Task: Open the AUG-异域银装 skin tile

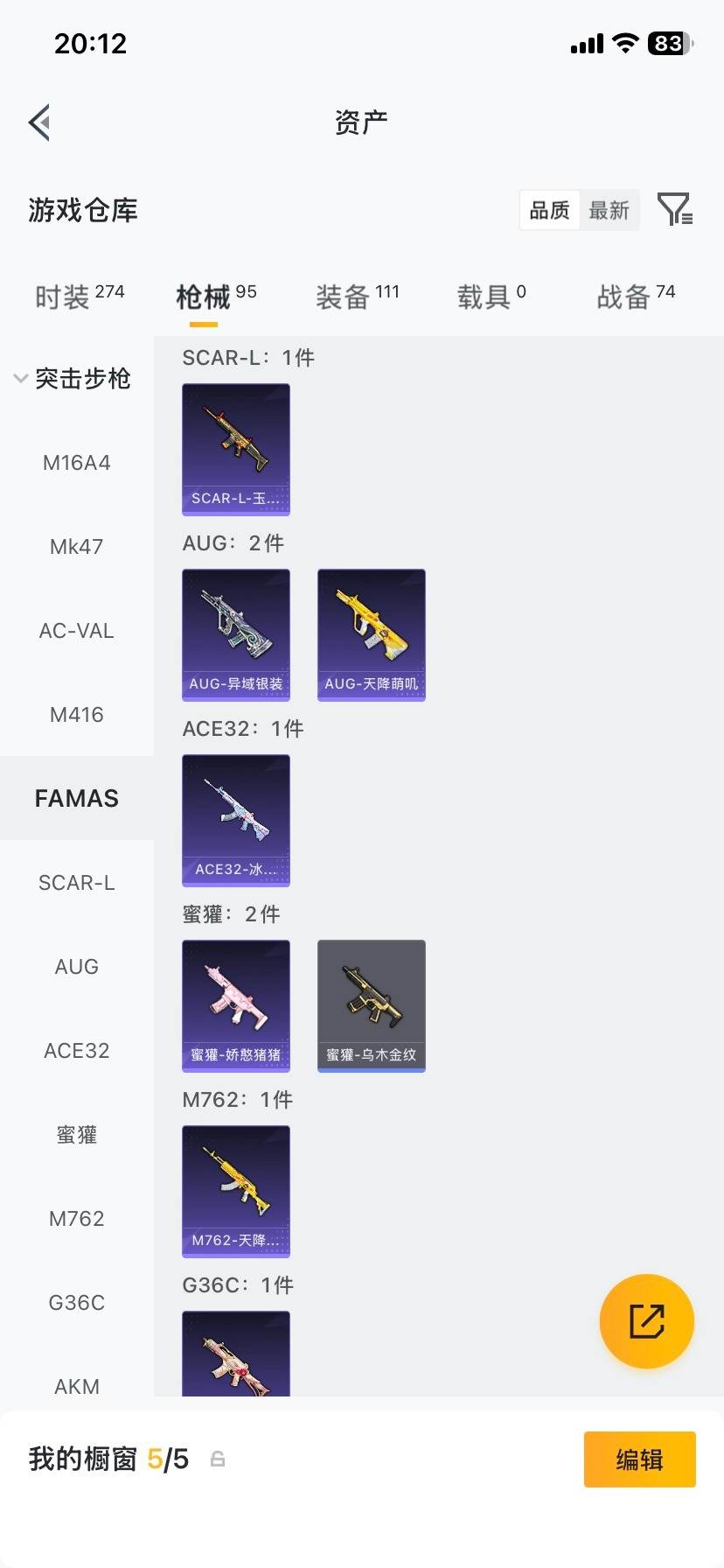Action: click(x=236, y=634)
